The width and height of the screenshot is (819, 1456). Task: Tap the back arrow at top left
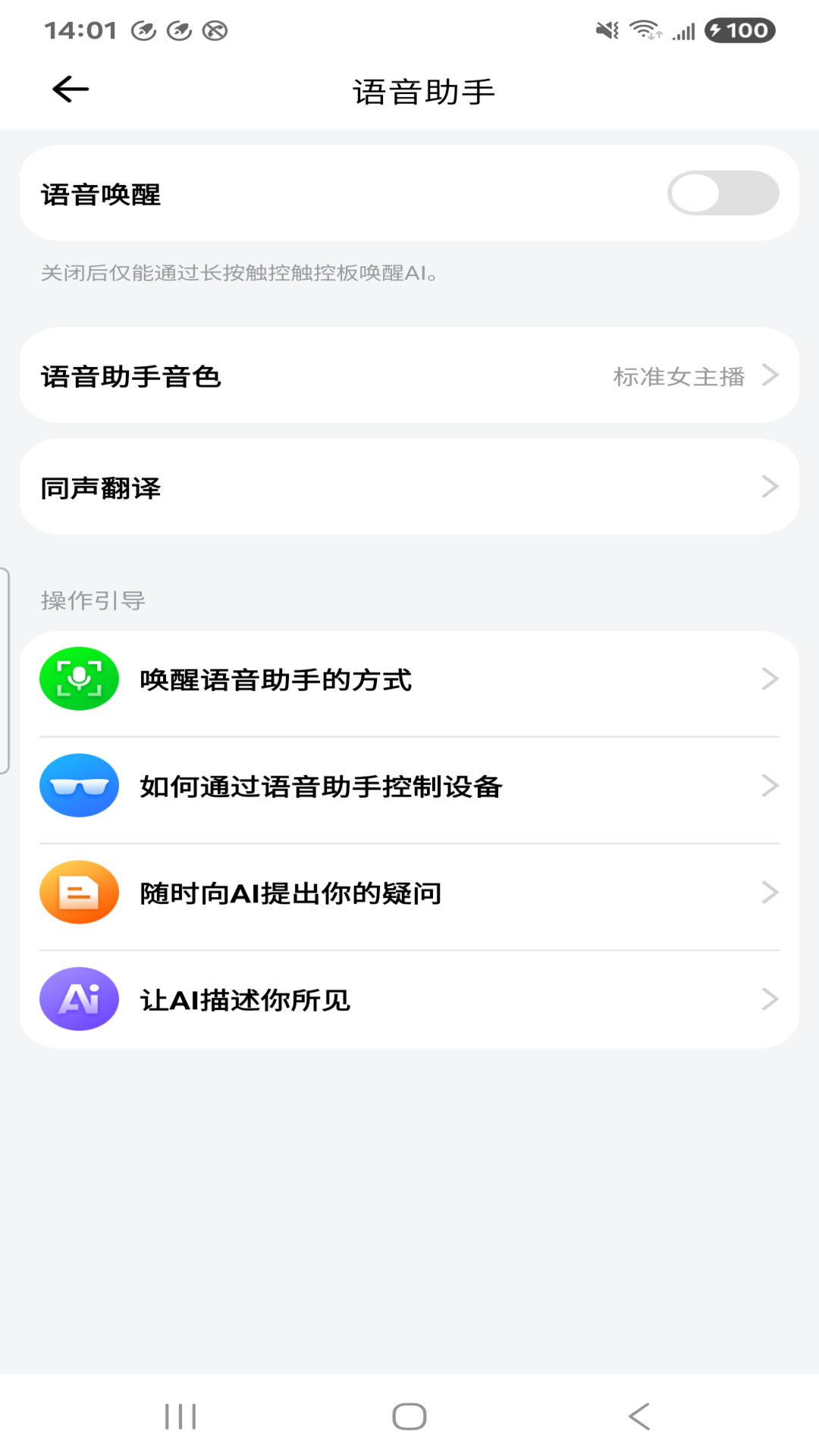point(69,89)
